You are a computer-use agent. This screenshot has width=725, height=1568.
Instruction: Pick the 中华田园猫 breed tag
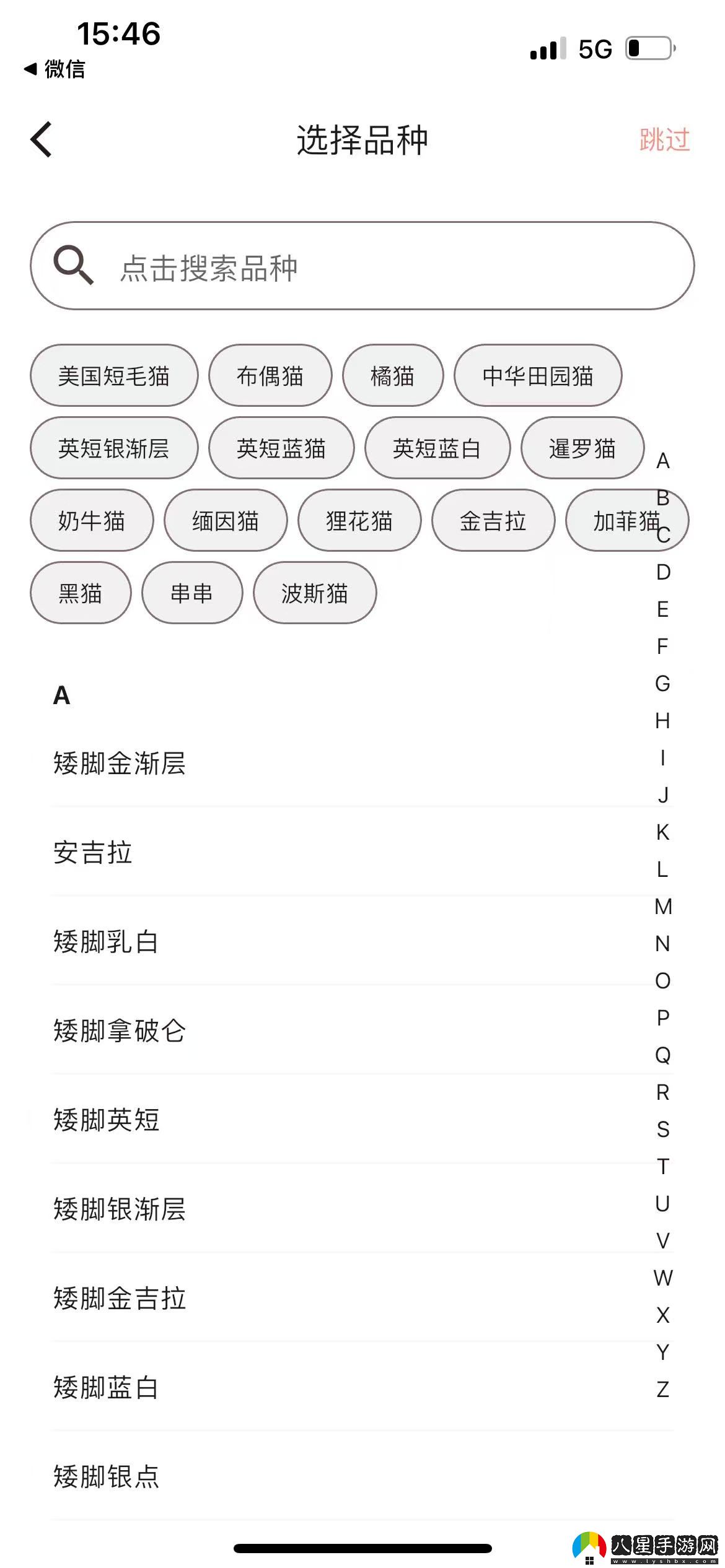(538, 376)
